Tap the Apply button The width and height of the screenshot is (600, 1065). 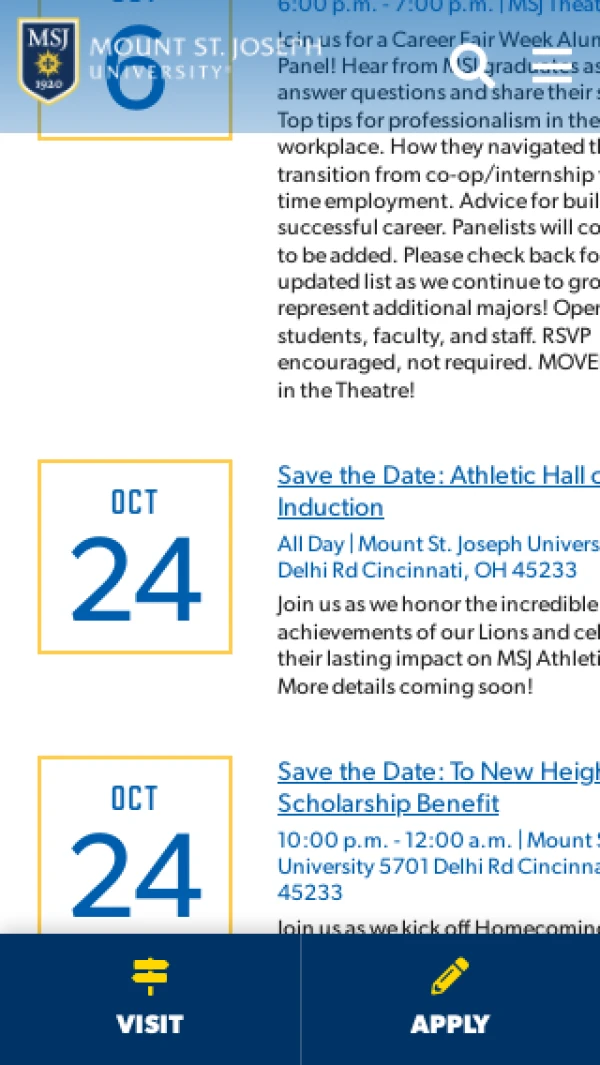tap(450, 999)
